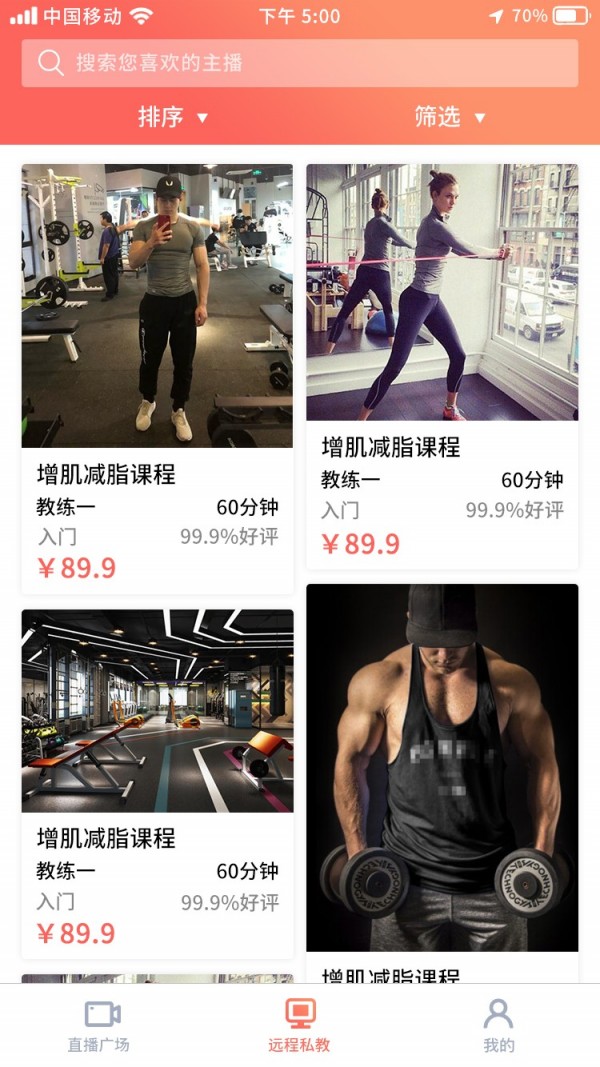Tap the 搜索您喜欢的主播 search box
The height and width of the screenshot is (1067, 600).
click(x=300, y=63)
